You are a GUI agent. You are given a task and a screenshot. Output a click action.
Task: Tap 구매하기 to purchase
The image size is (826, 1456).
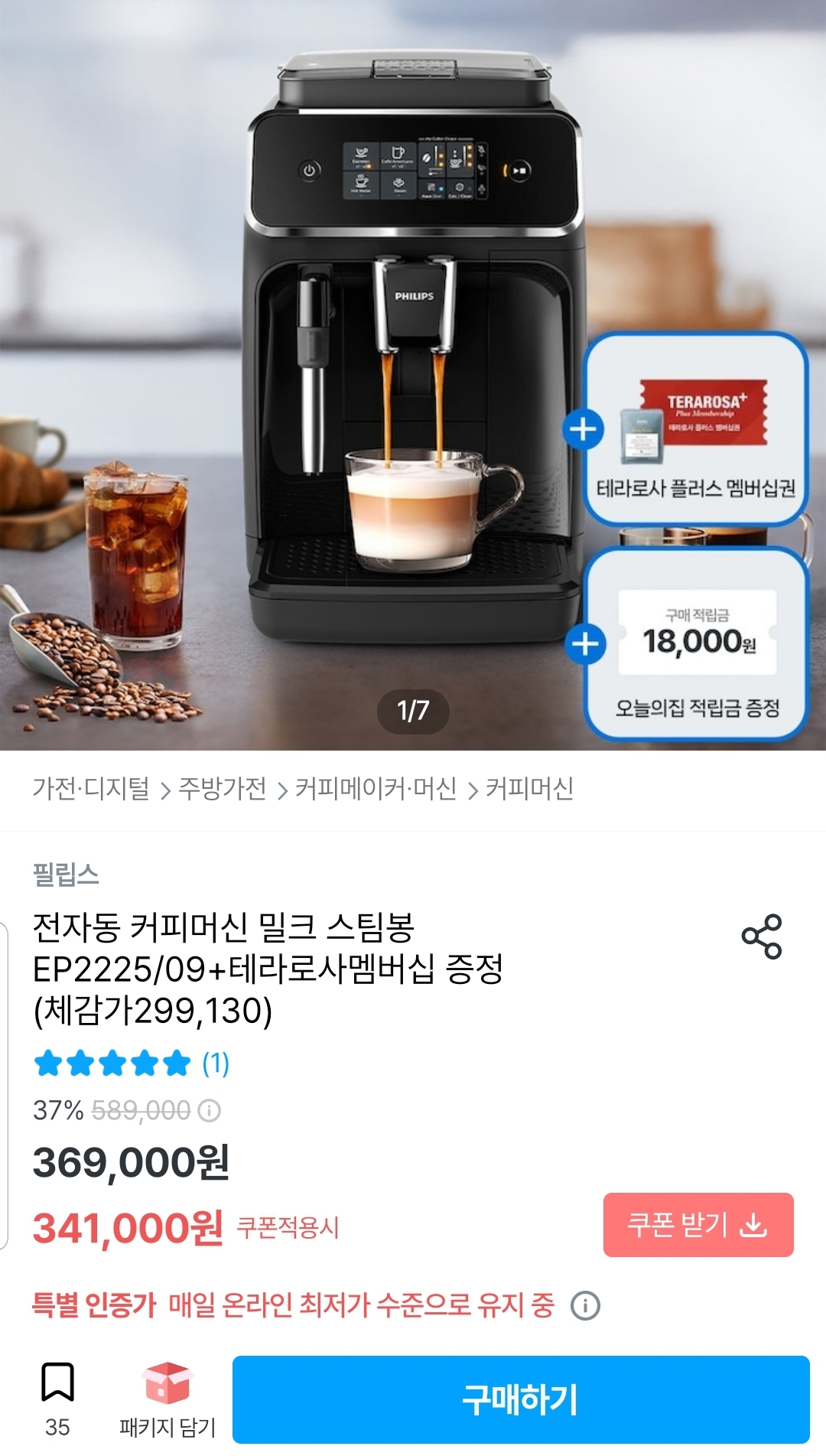coord(520,1400)
